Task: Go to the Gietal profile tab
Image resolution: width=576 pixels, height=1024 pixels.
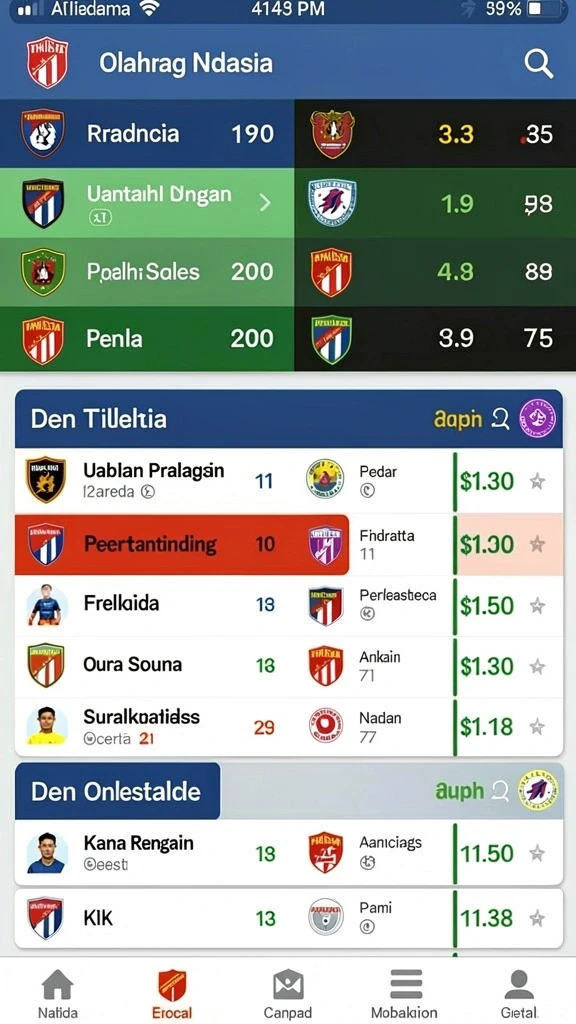Action: (519, 993)
